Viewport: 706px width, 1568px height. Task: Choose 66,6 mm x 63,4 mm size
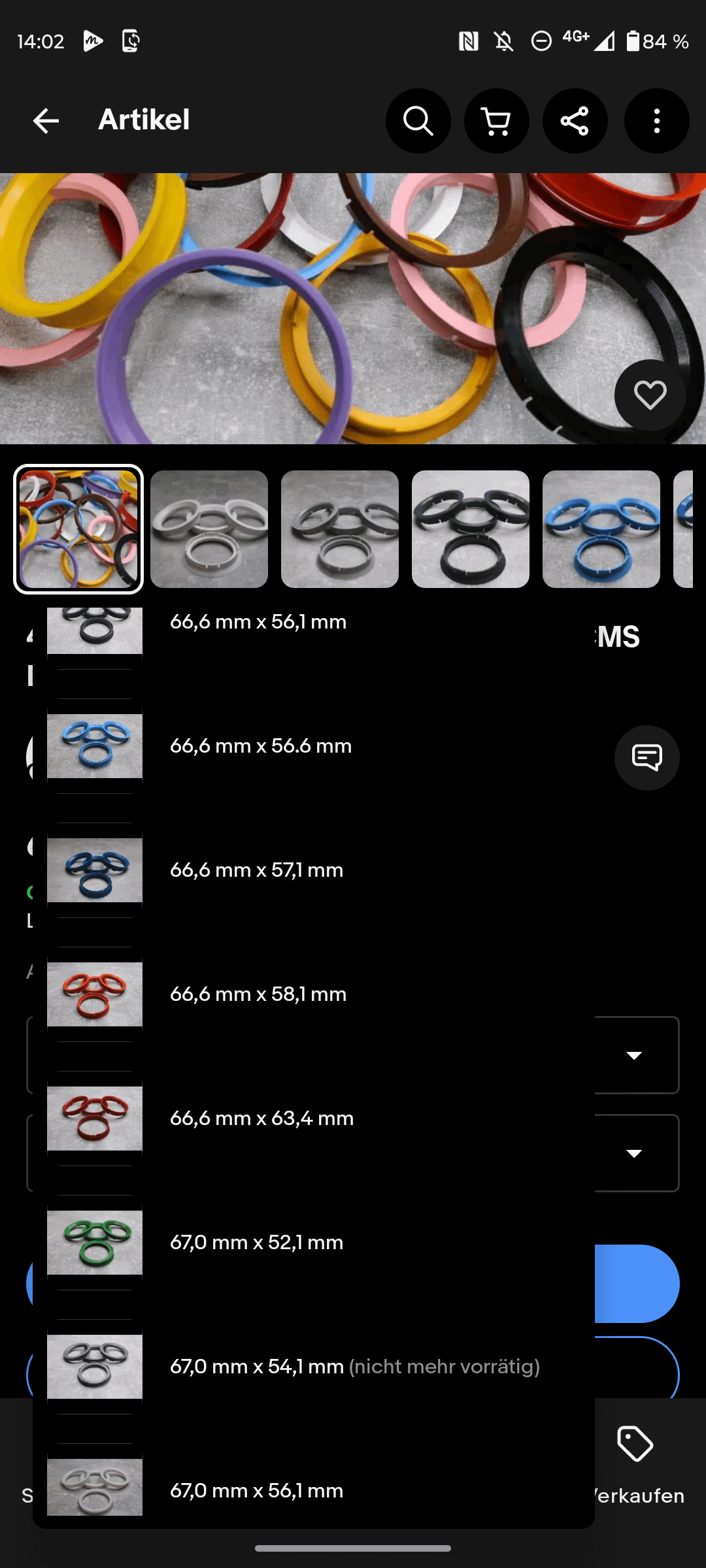(x=261, y=1119)
